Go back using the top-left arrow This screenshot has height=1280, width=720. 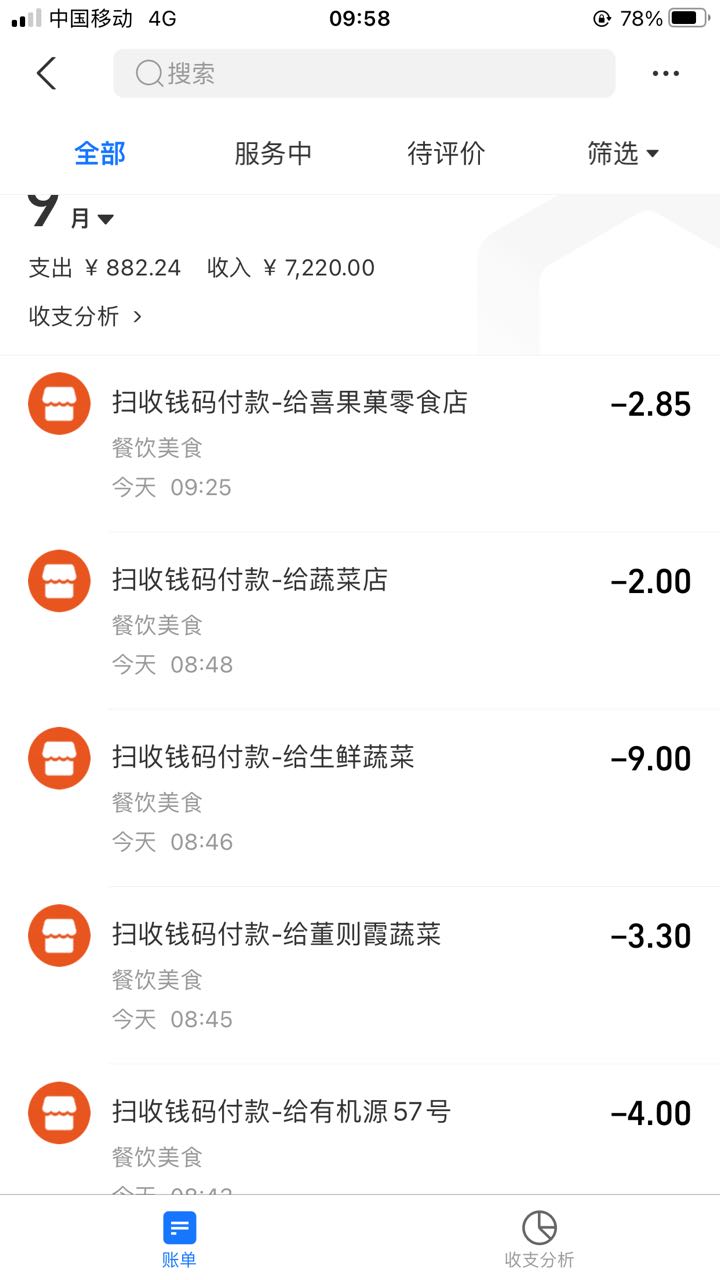(x=46, y=73)
